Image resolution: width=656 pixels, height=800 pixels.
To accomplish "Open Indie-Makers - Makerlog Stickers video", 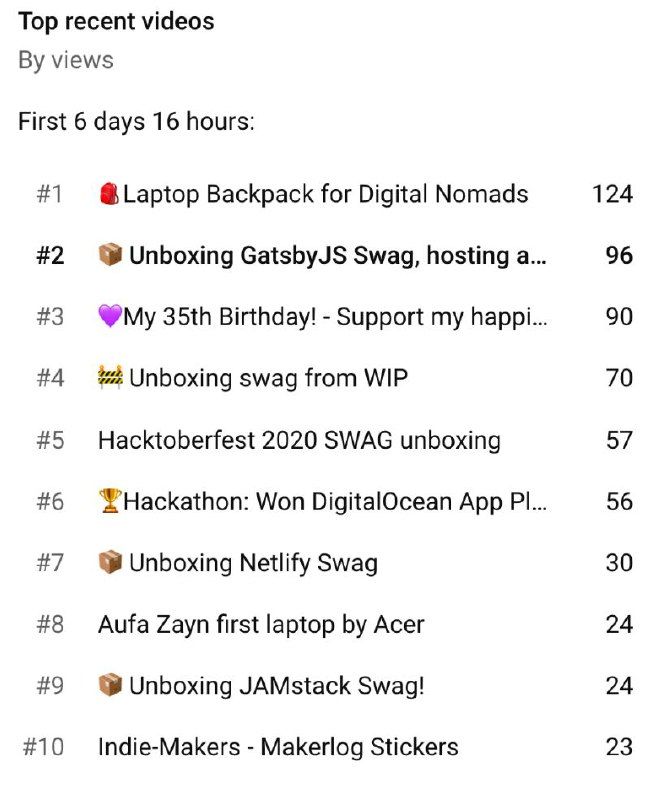I will (x=278, y=747).
